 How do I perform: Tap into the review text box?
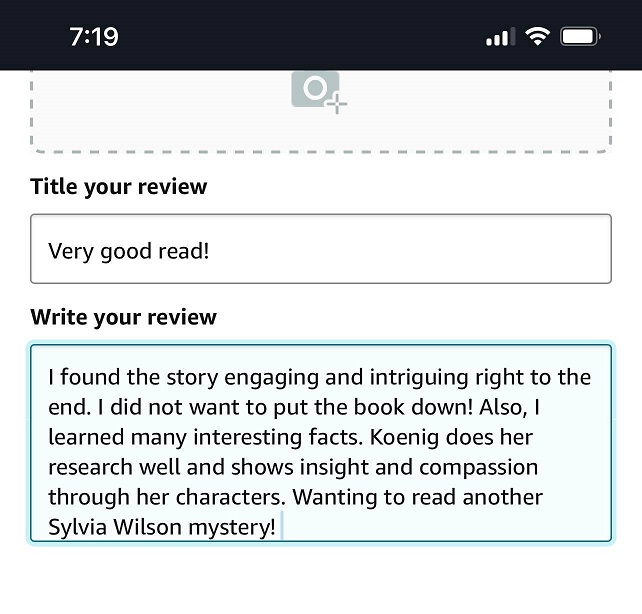pos(320,443)
